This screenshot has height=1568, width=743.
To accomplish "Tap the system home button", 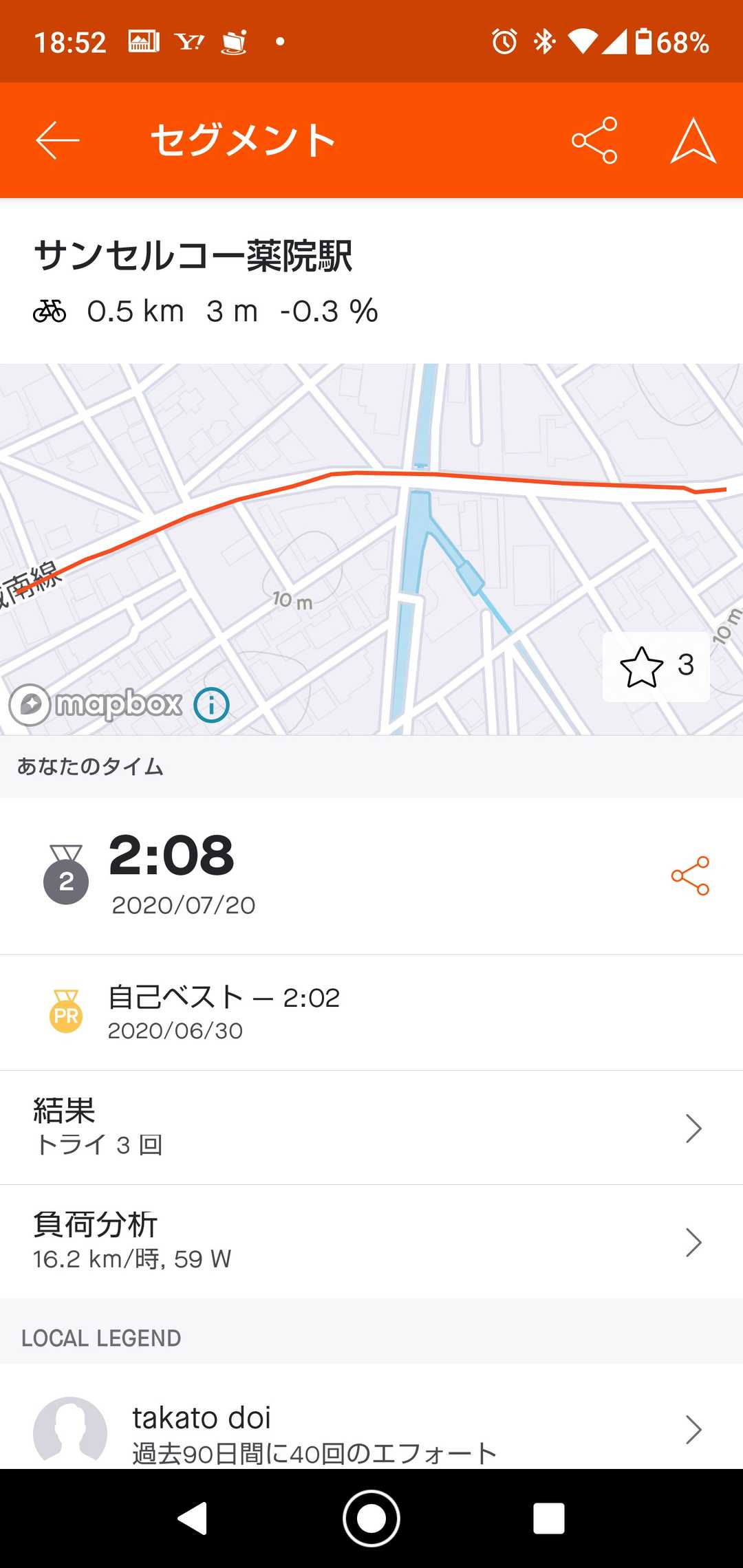I will (x=371, y=1518).
